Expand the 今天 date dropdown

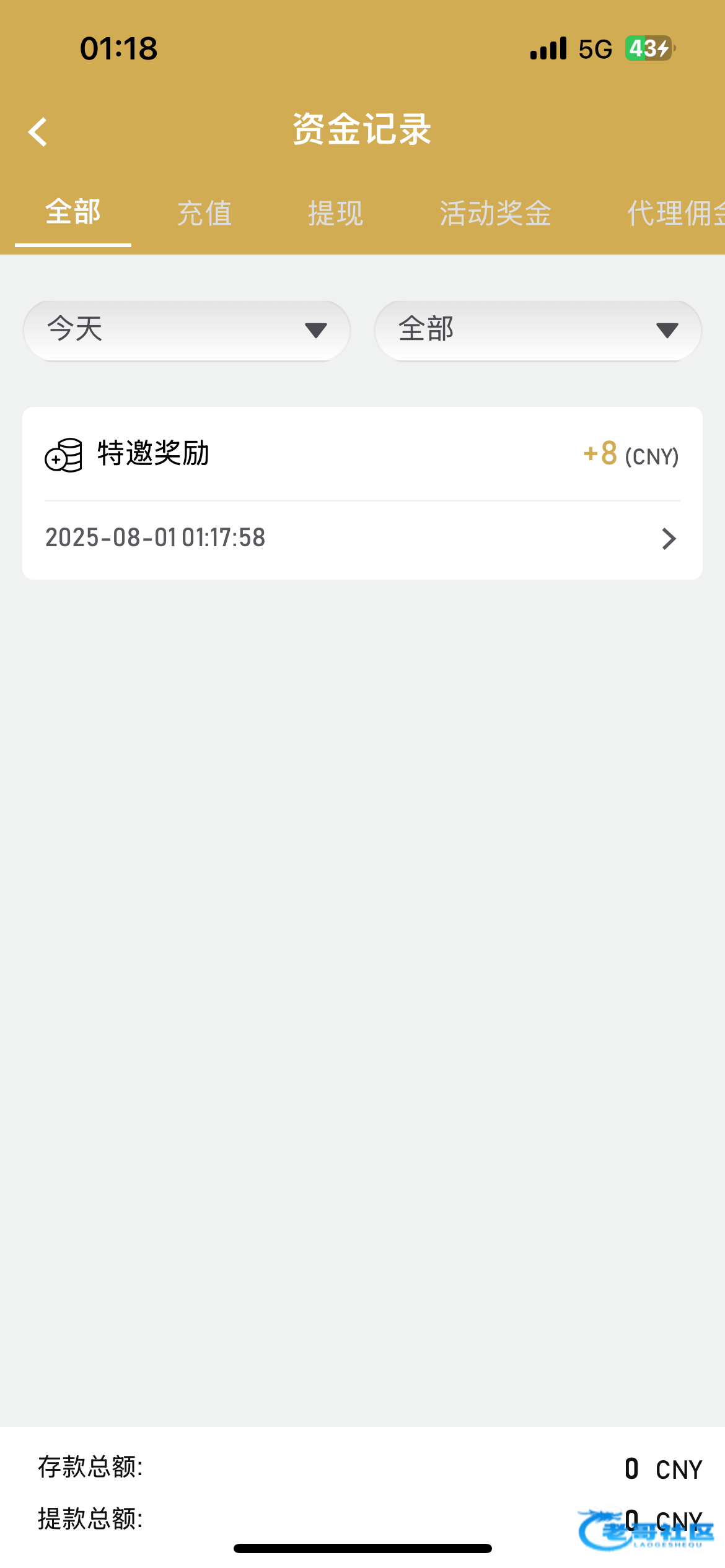[x=187, y=330]
